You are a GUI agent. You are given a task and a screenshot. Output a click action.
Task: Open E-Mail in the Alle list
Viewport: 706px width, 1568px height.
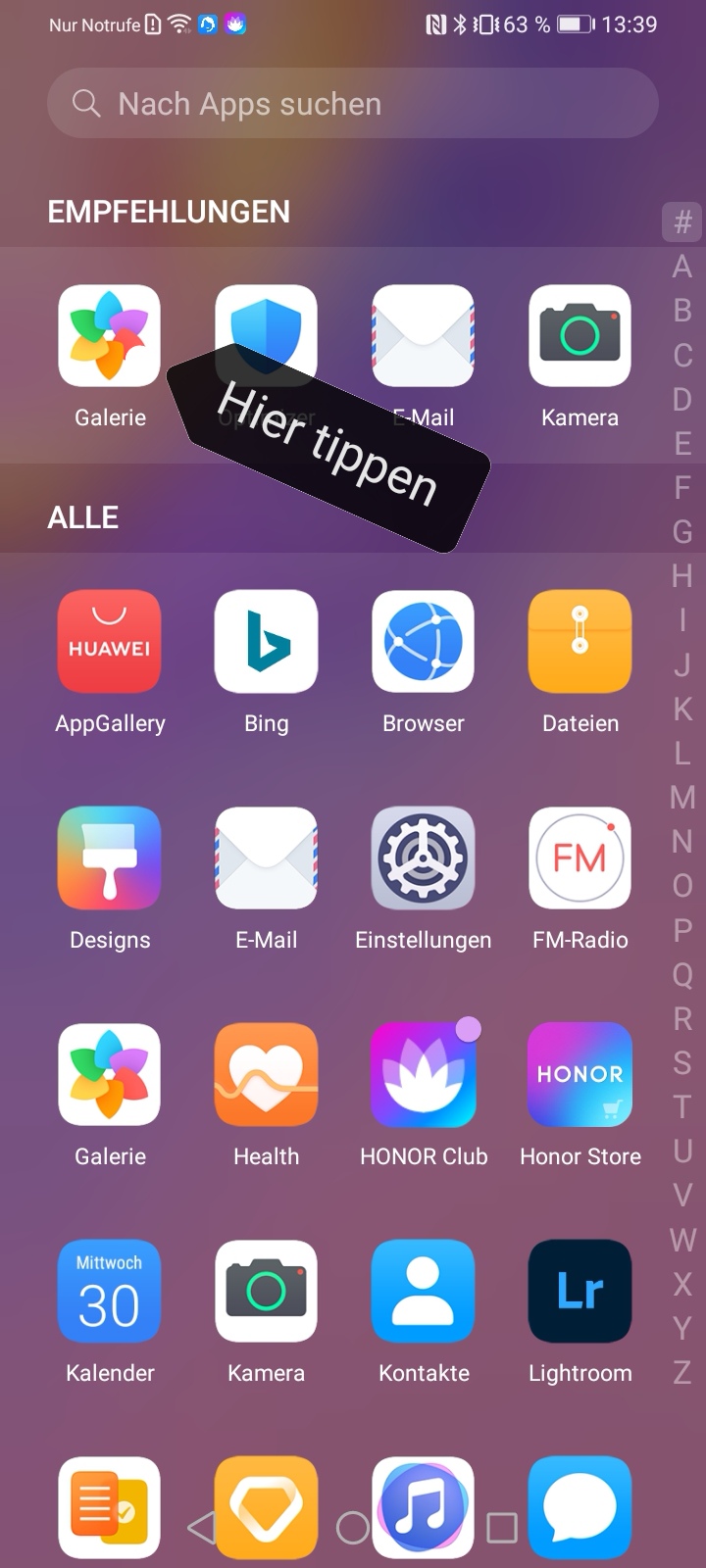coord(266,858)
